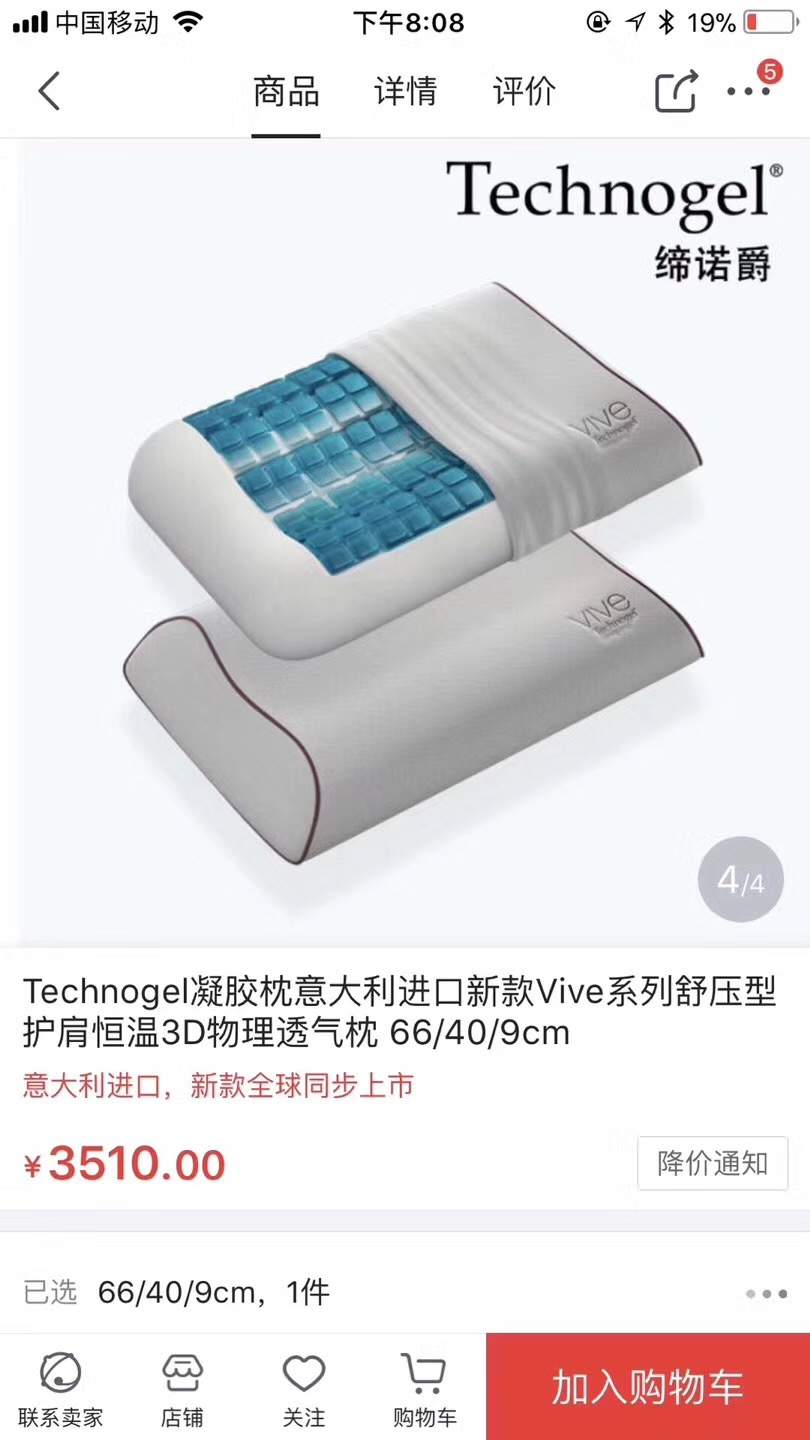Tap 降价通知 price drop alert button
The image size is (810, 1440).
(x=712, y=1163)
